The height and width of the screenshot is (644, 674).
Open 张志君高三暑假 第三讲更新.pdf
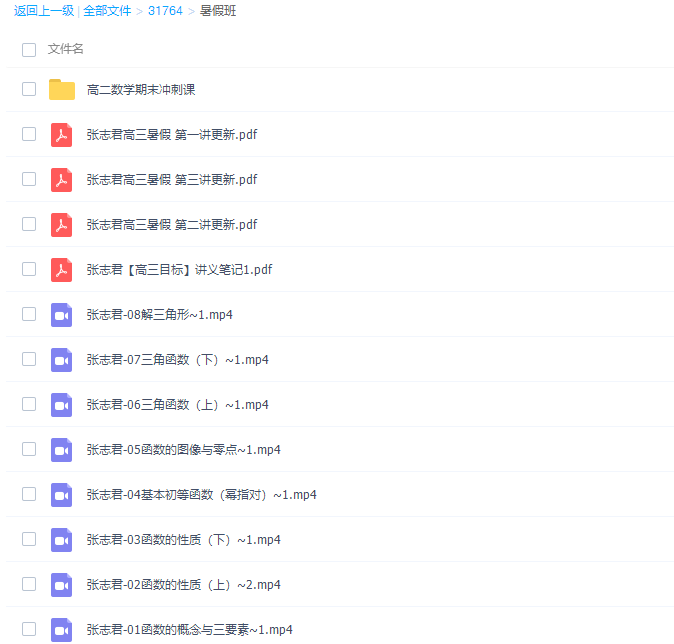click(171, 180)
